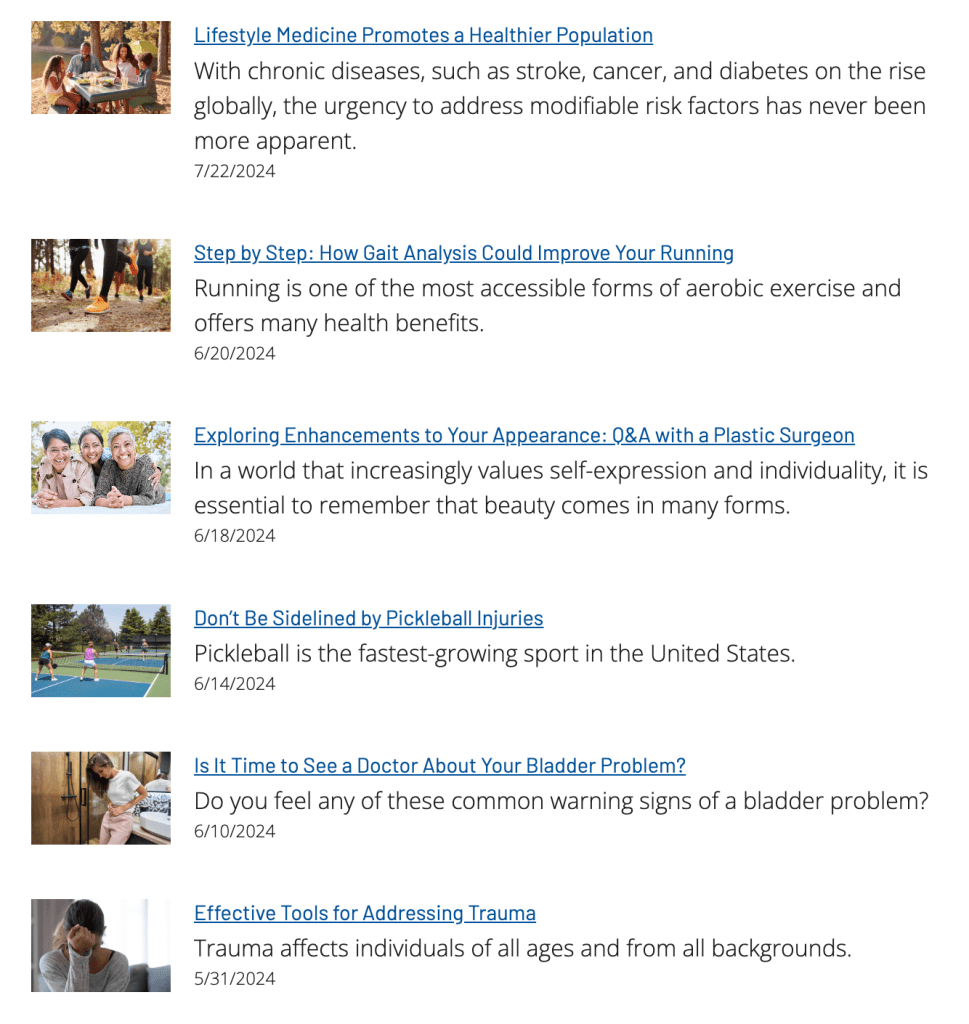The height and width of the screenshot is (1024, 969).
Task: Open the bladder problem article link
Action: click(x=439, y=766)
